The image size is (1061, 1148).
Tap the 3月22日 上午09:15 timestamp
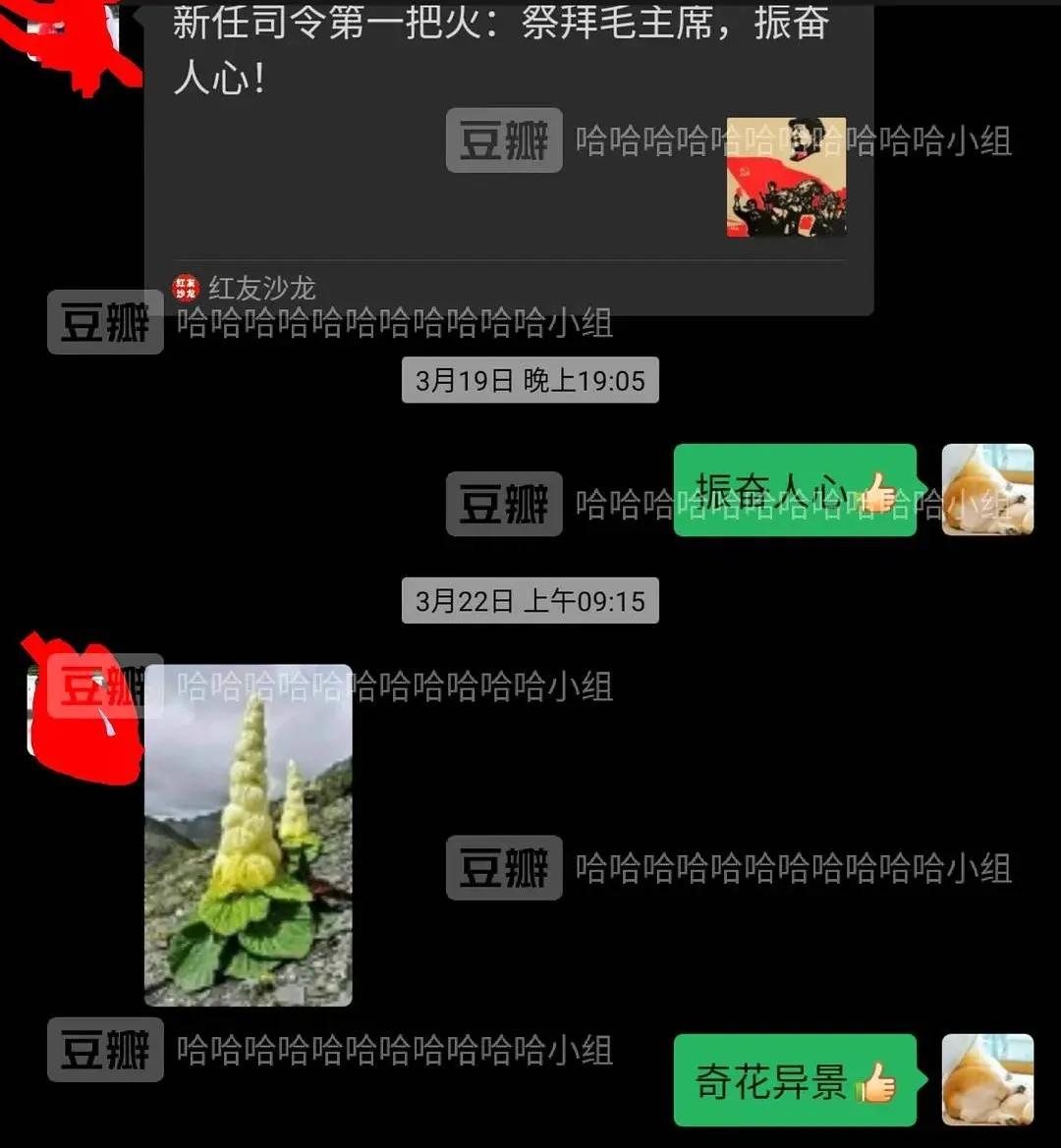tap(530, 600)
